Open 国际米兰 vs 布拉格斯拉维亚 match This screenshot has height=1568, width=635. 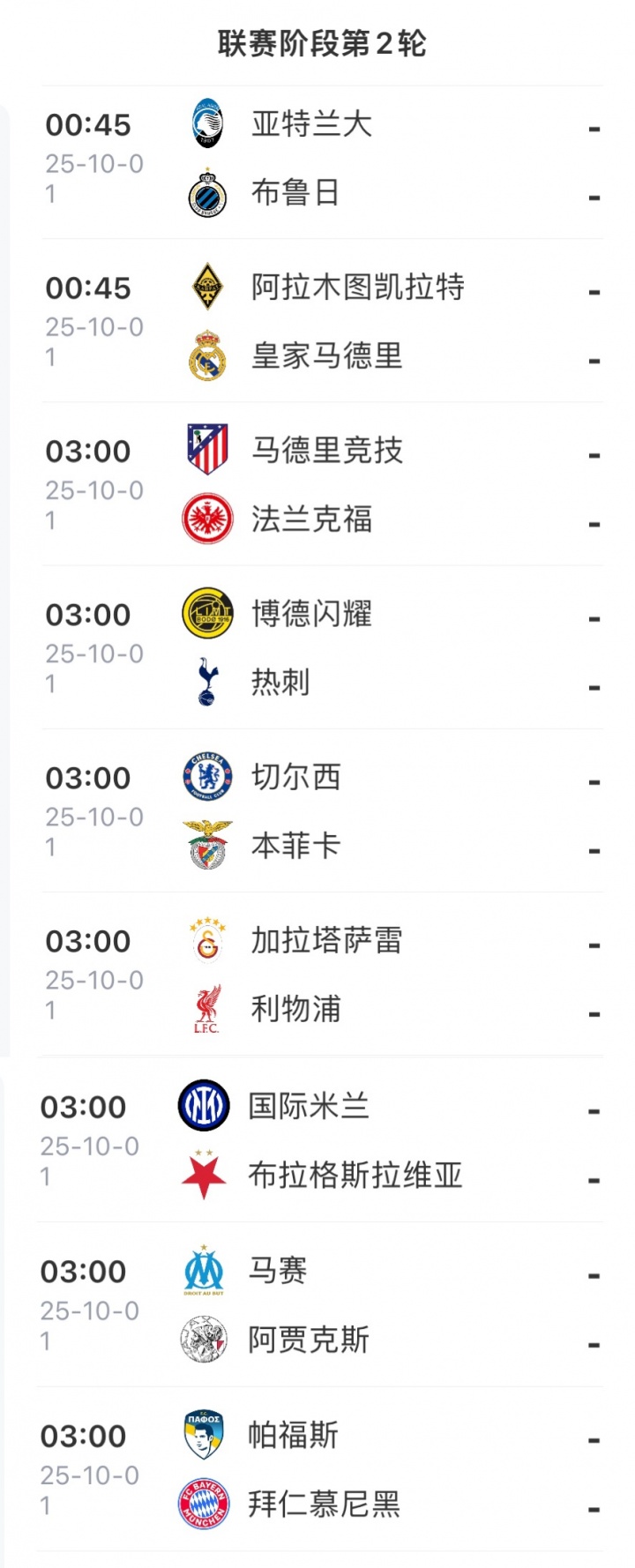point(322,1141)
